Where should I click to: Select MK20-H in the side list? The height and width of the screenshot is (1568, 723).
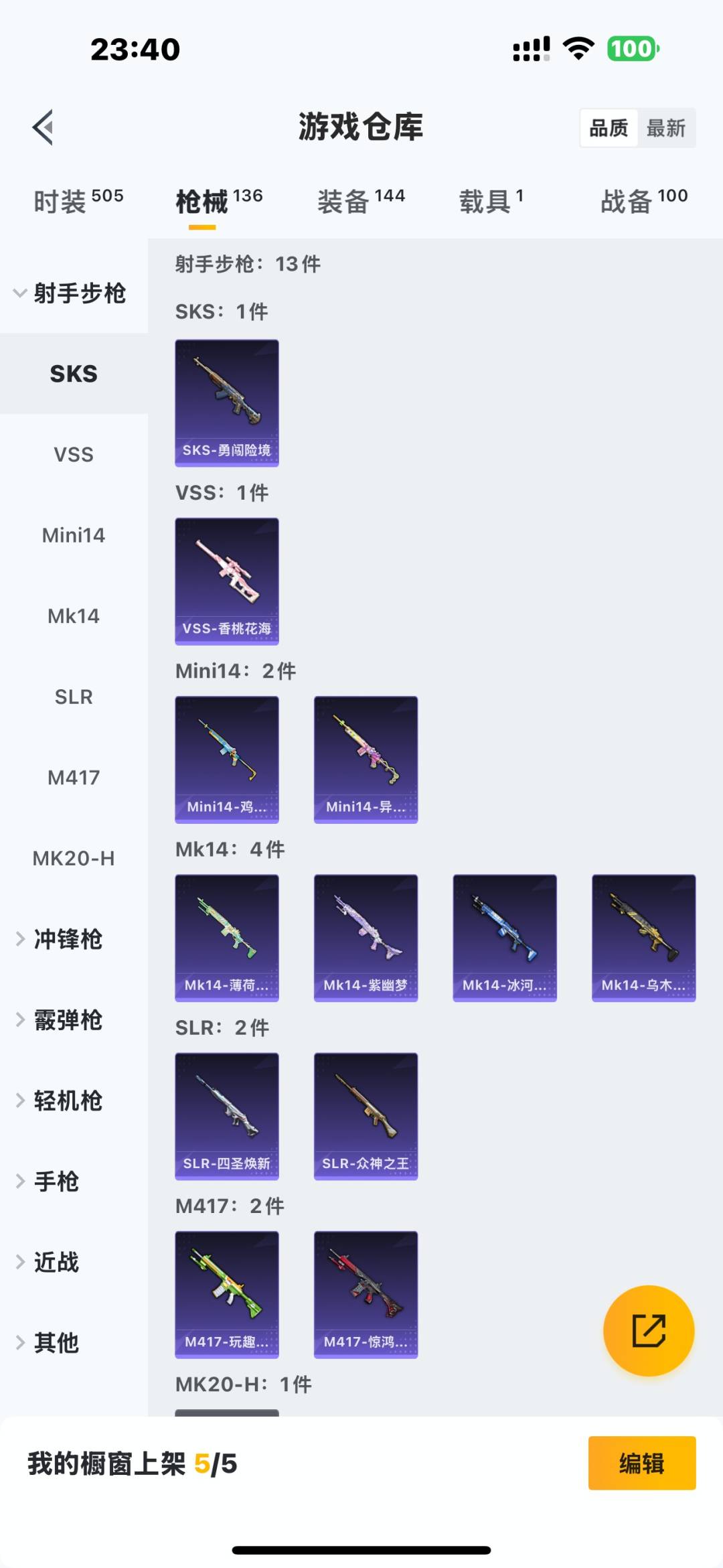(74, 858)
